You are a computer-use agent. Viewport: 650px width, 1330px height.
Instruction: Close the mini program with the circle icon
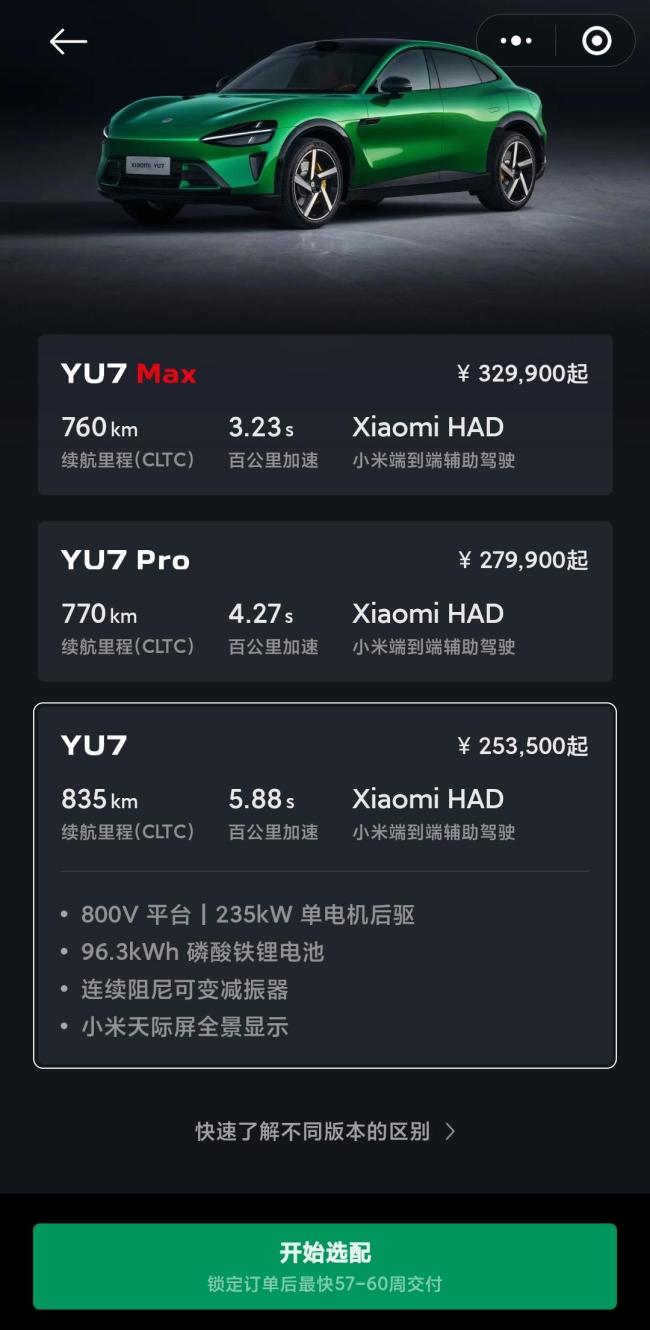[597, 41]
